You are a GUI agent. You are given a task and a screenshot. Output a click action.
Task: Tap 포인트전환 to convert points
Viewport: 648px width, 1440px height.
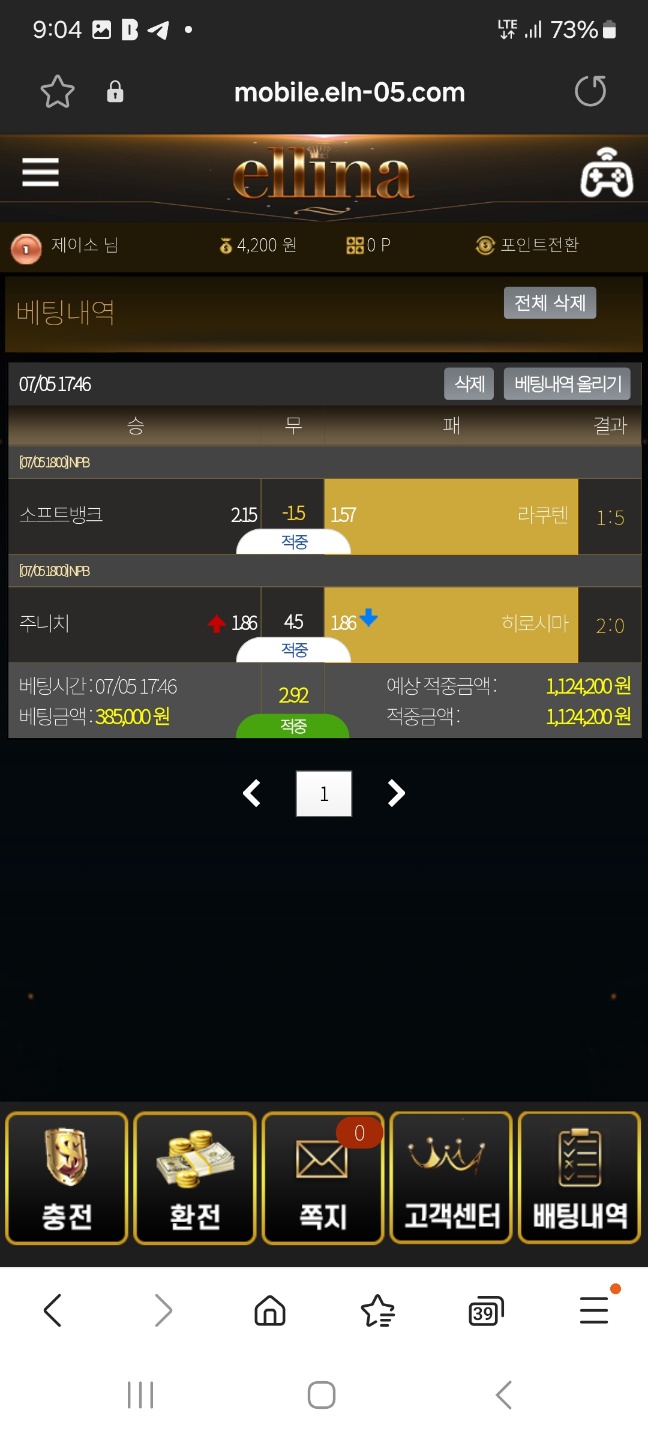coord(527,245)
